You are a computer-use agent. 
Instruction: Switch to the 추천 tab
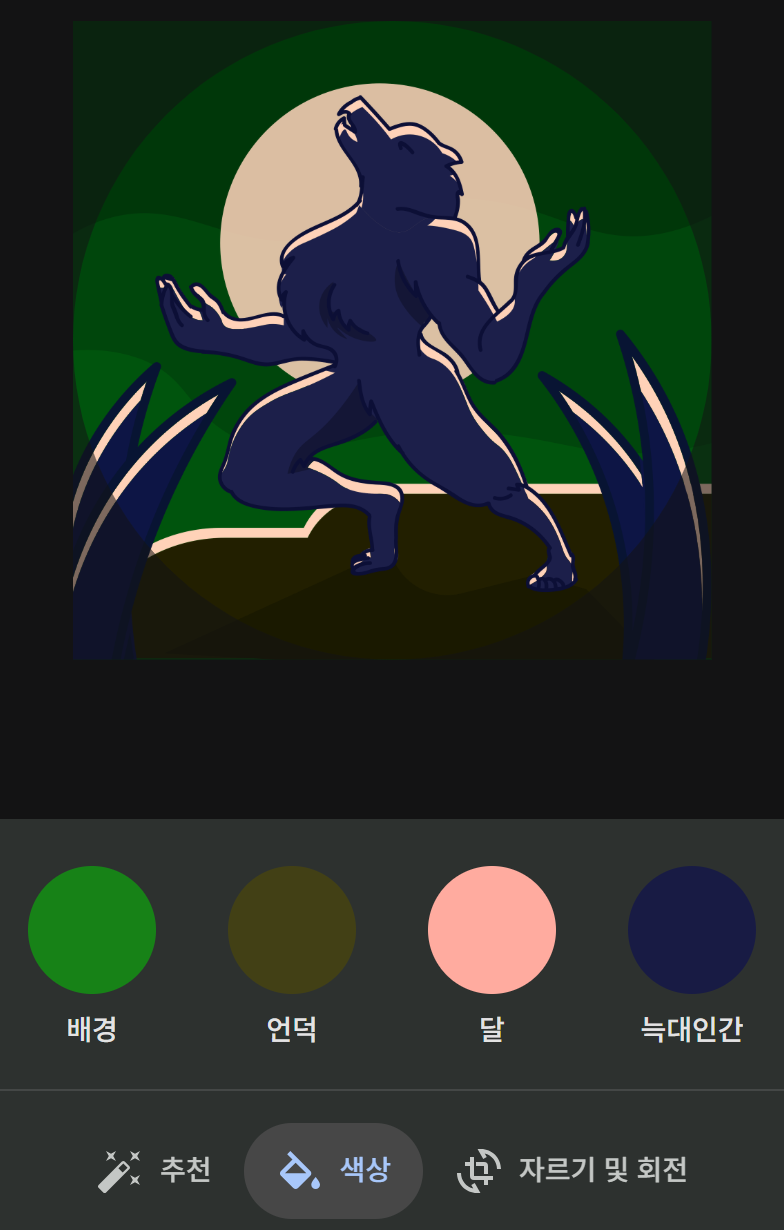[x=154, y=1170]
